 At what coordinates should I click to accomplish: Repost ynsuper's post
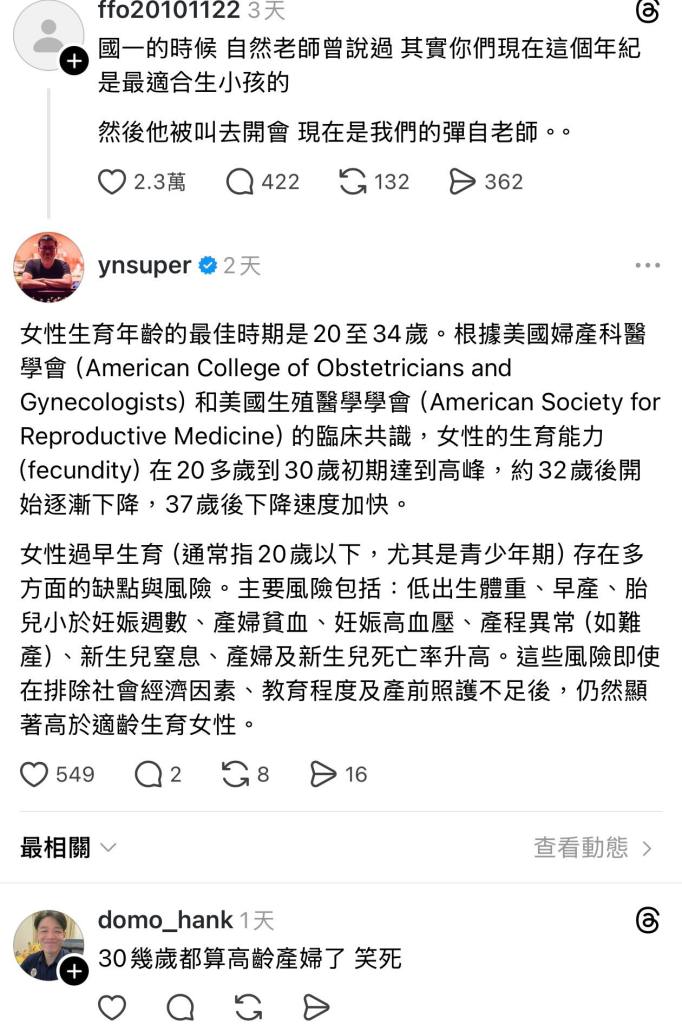tap(235, 774)
